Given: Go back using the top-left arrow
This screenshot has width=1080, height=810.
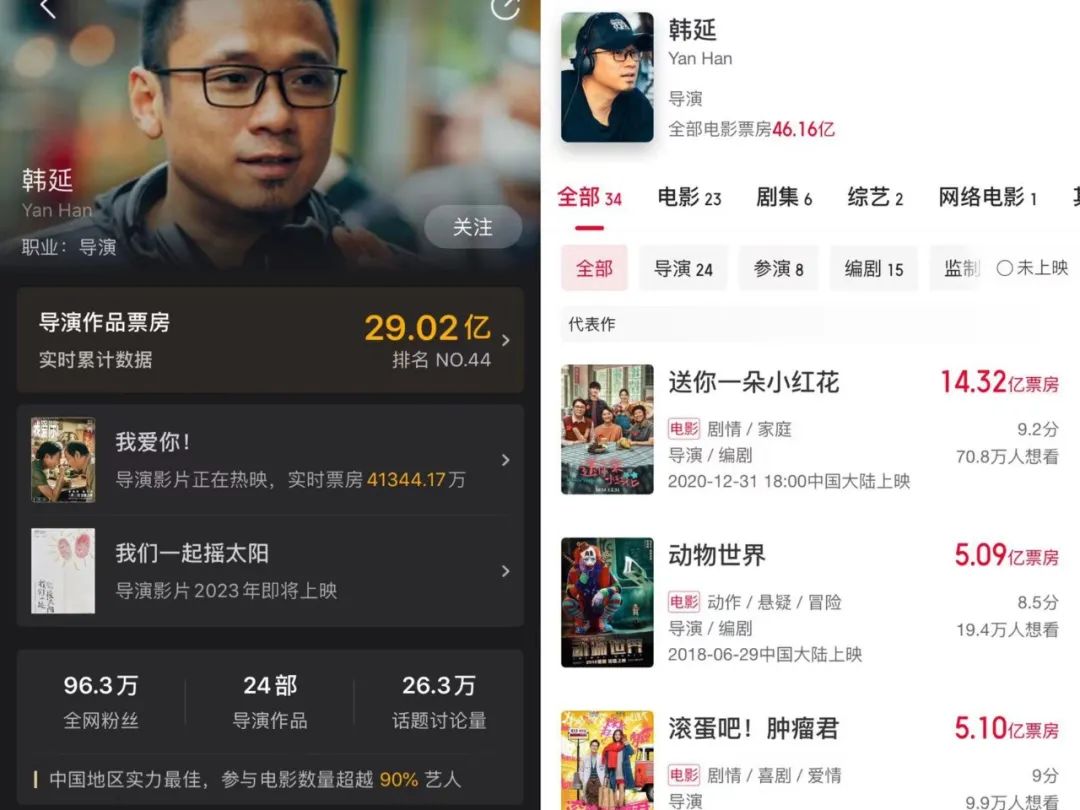Looking at the screenshot, I should click(47, 8).
